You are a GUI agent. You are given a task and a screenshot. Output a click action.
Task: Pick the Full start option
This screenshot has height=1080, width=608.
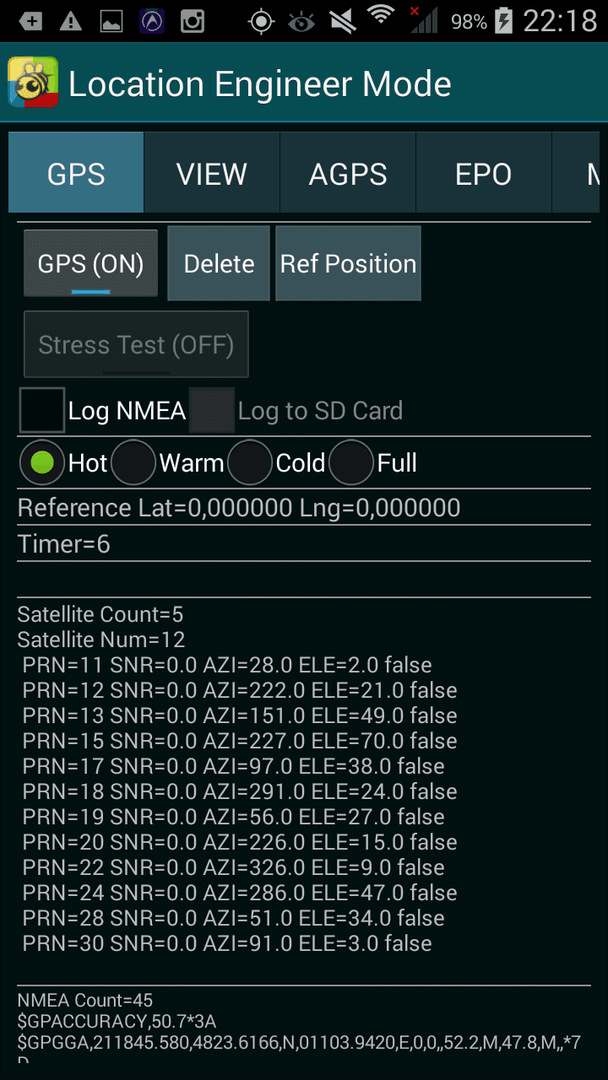tap(350, 463)
